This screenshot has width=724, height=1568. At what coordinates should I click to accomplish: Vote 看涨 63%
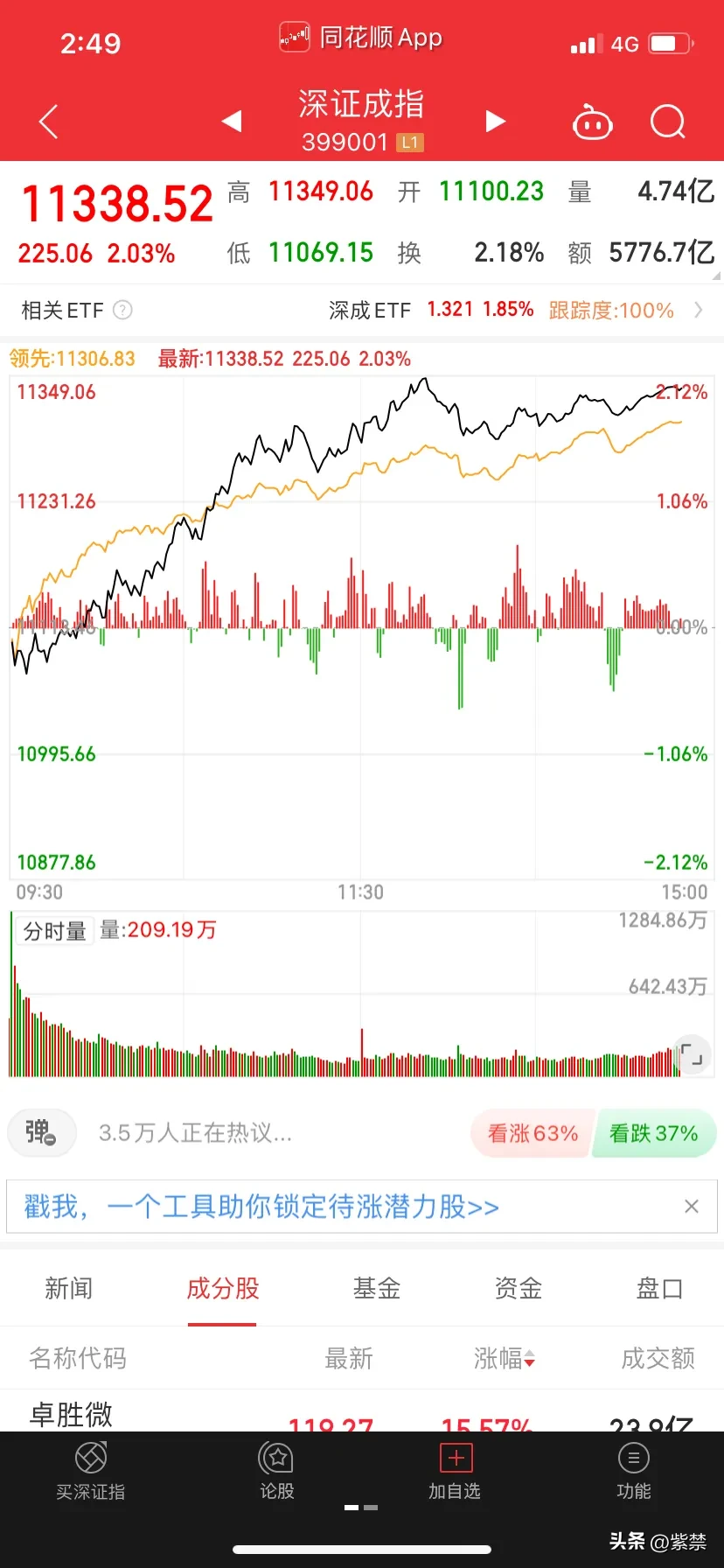pyautogui.click(x=533, y=1133)
